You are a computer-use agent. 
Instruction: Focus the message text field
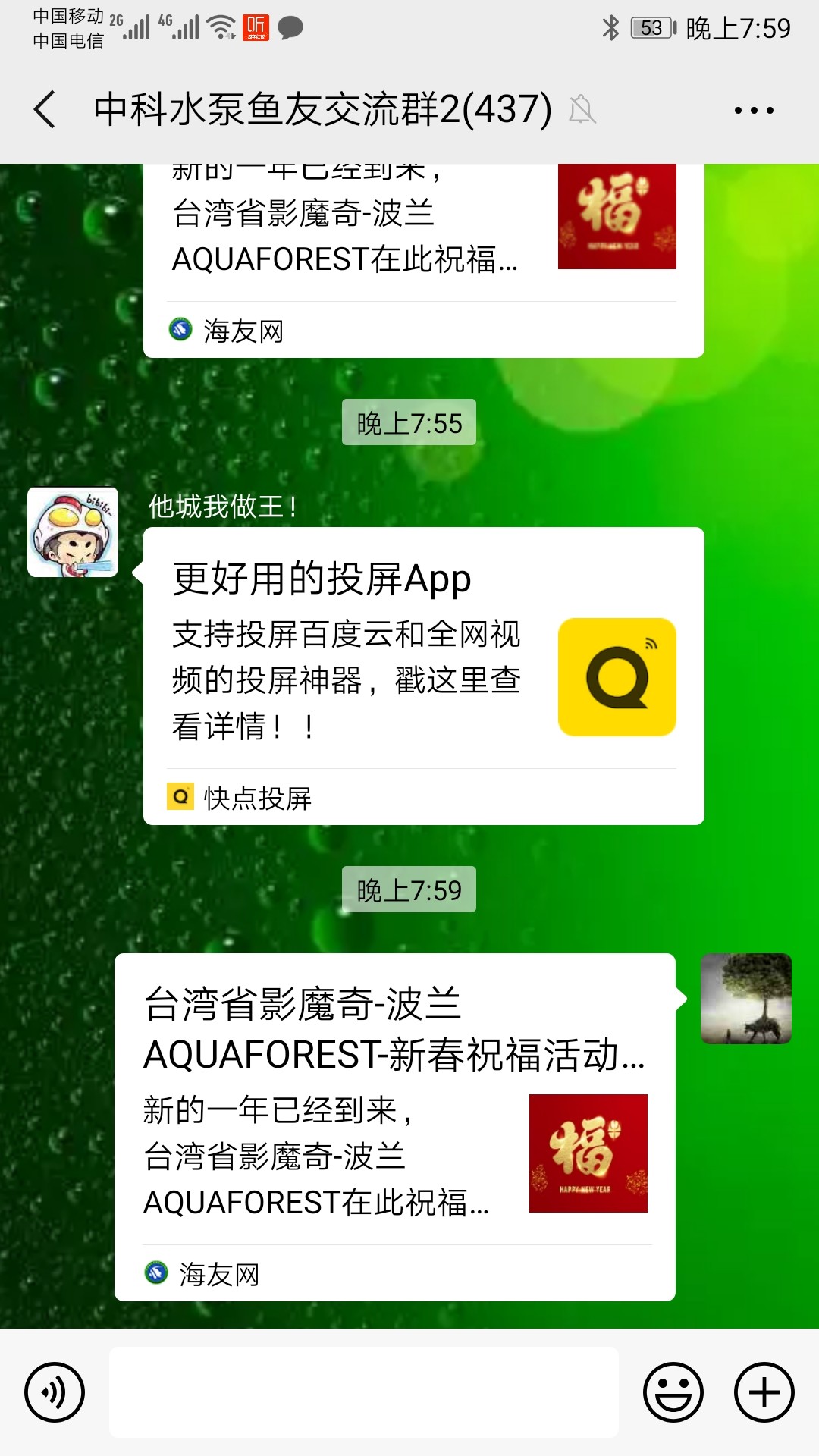pyautogui.click(x=364, y=1392)
